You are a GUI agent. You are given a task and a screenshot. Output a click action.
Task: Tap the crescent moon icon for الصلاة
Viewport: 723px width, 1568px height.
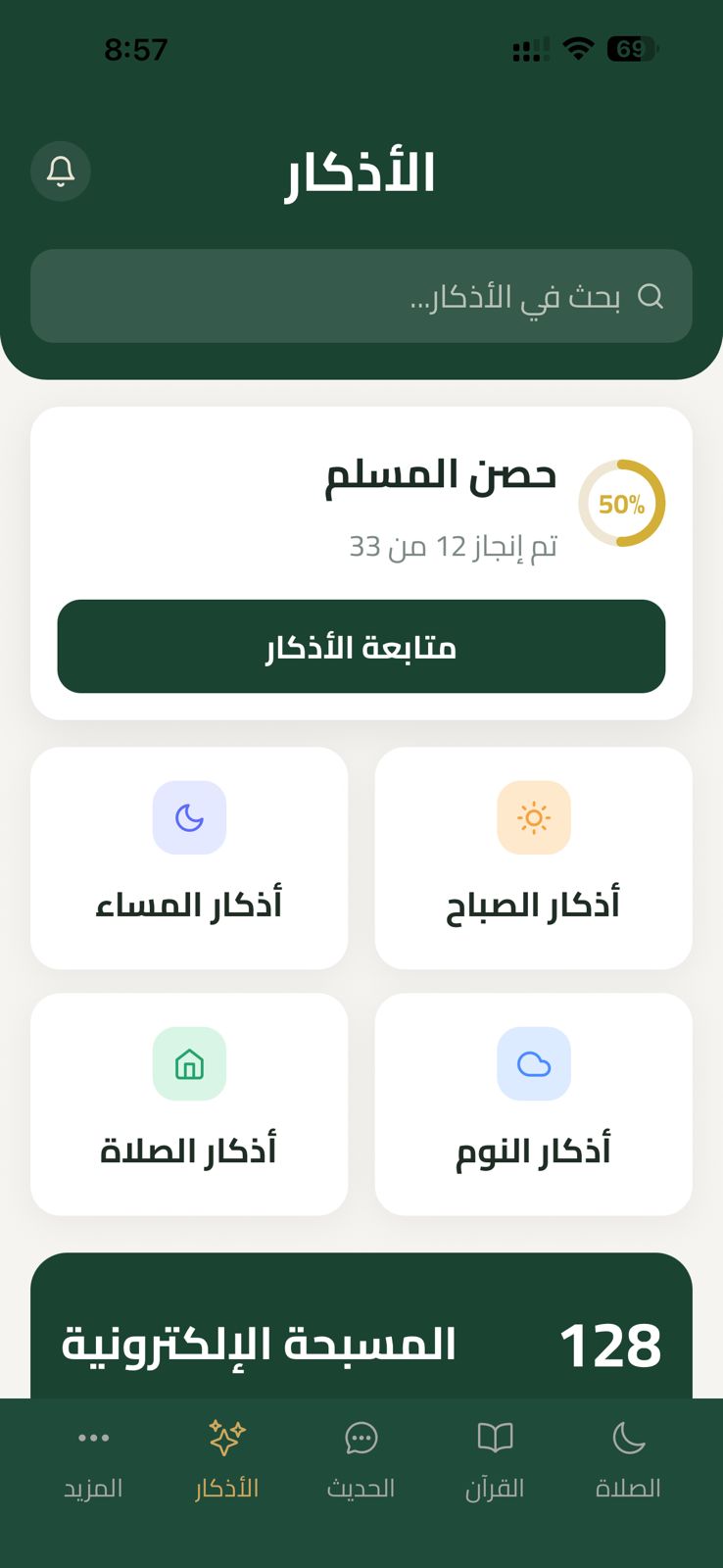(628, 1439)
